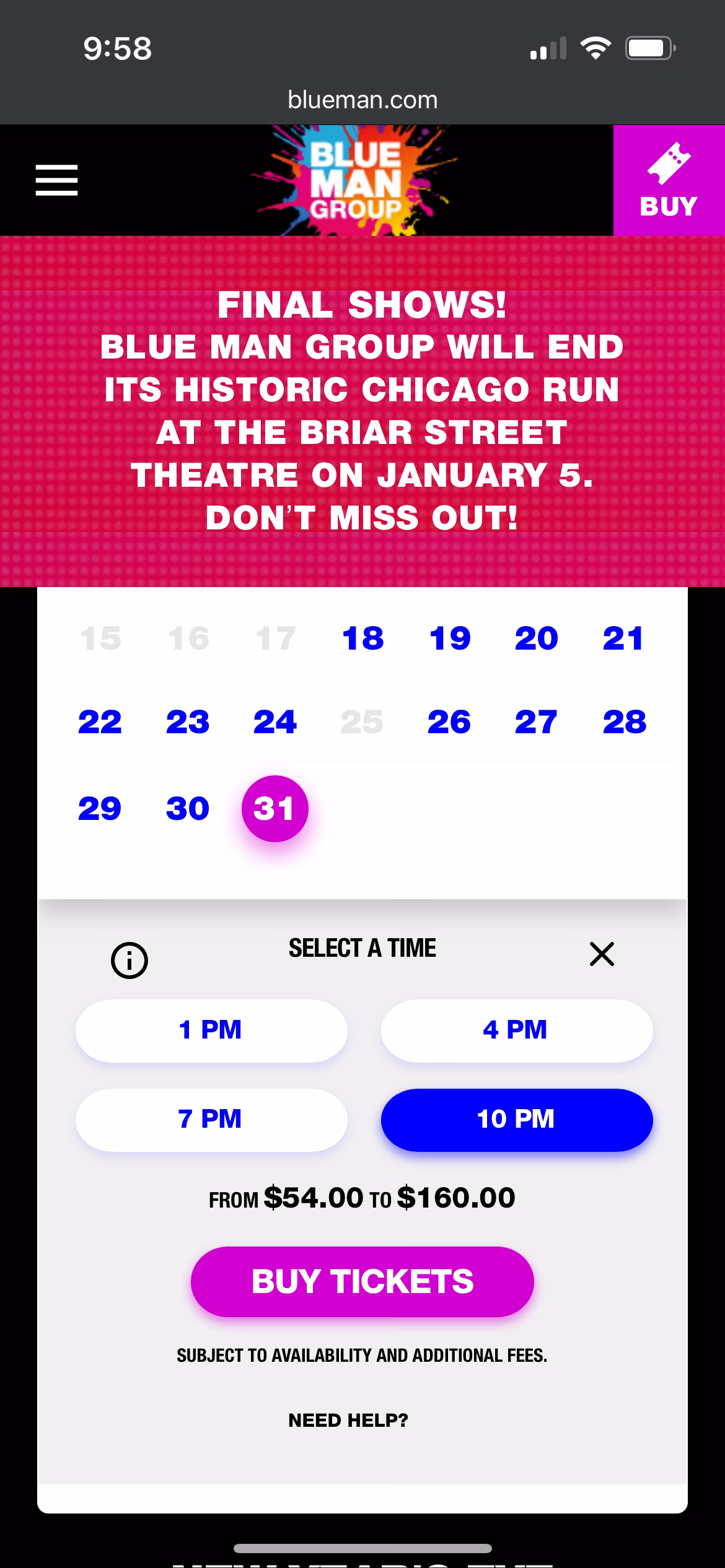Pick the 7 PM showtime
Viewport: 725px width, 1568px height.
point(211,1120)
